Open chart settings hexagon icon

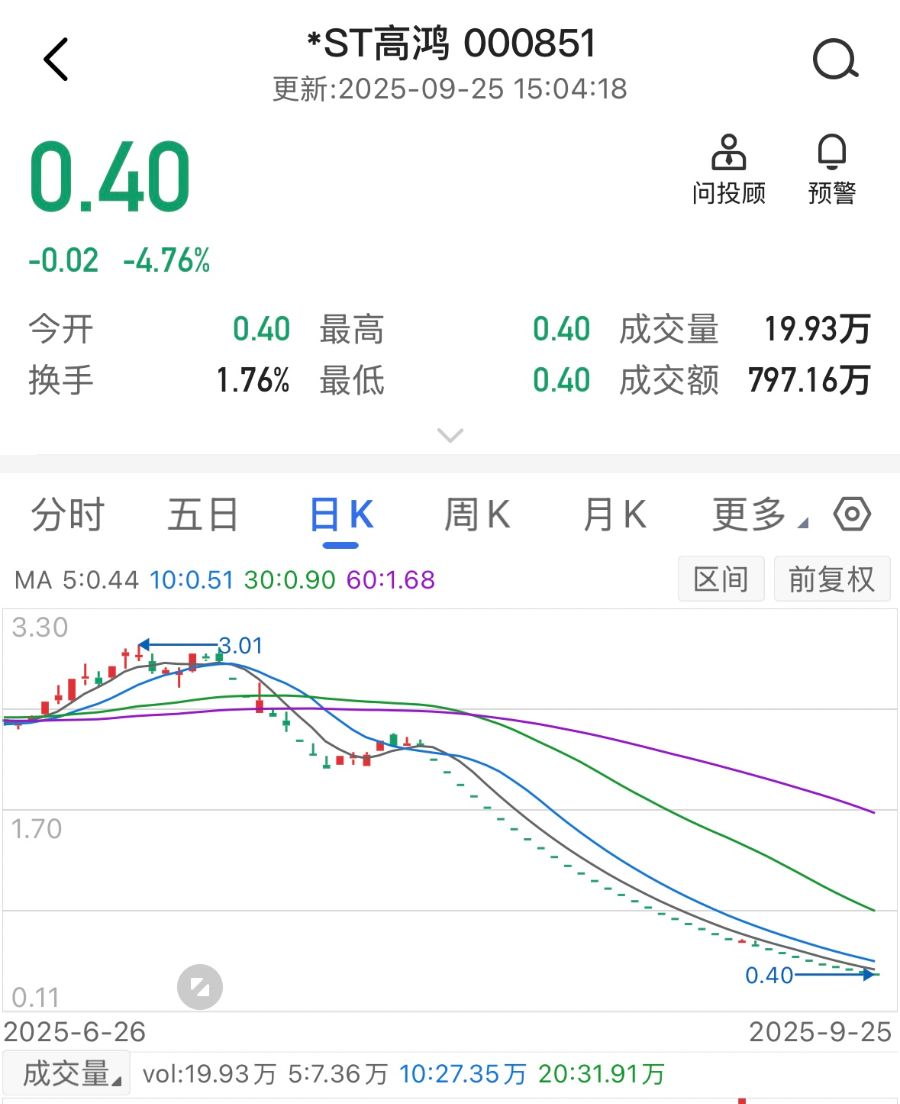[852, 515]
